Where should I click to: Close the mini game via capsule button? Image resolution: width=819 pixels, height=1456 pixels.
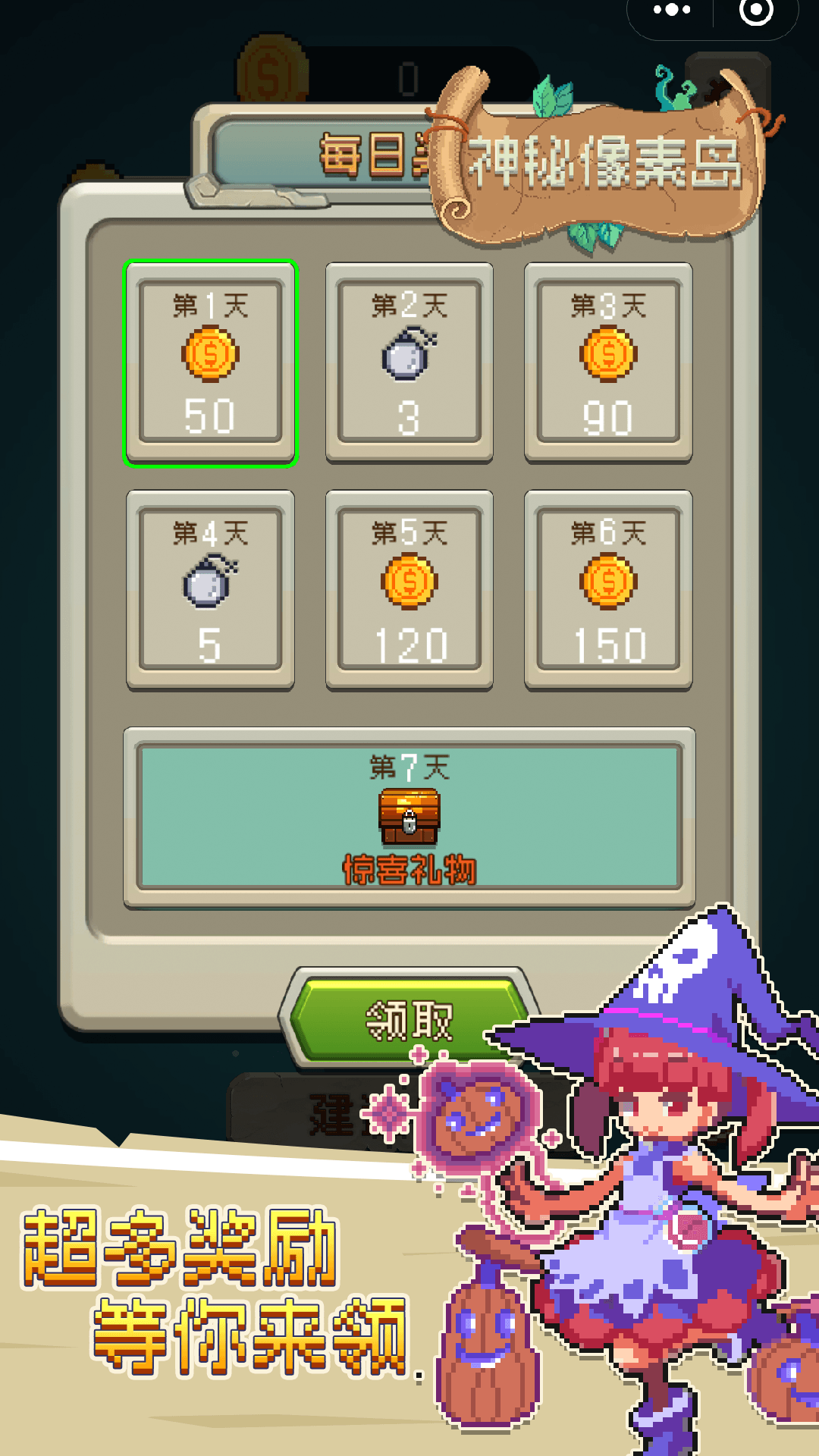click(756, 11)
